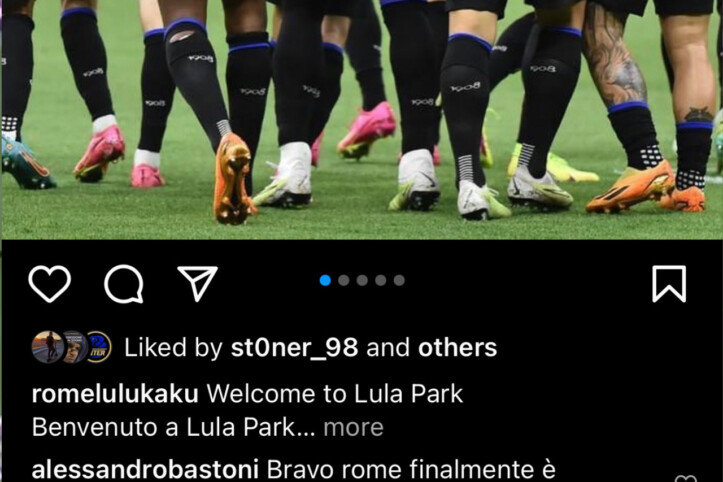Screen dimensions: 723x482
Task: Open comments on the post
Action: pyautogui.click(x=124, y=284)
